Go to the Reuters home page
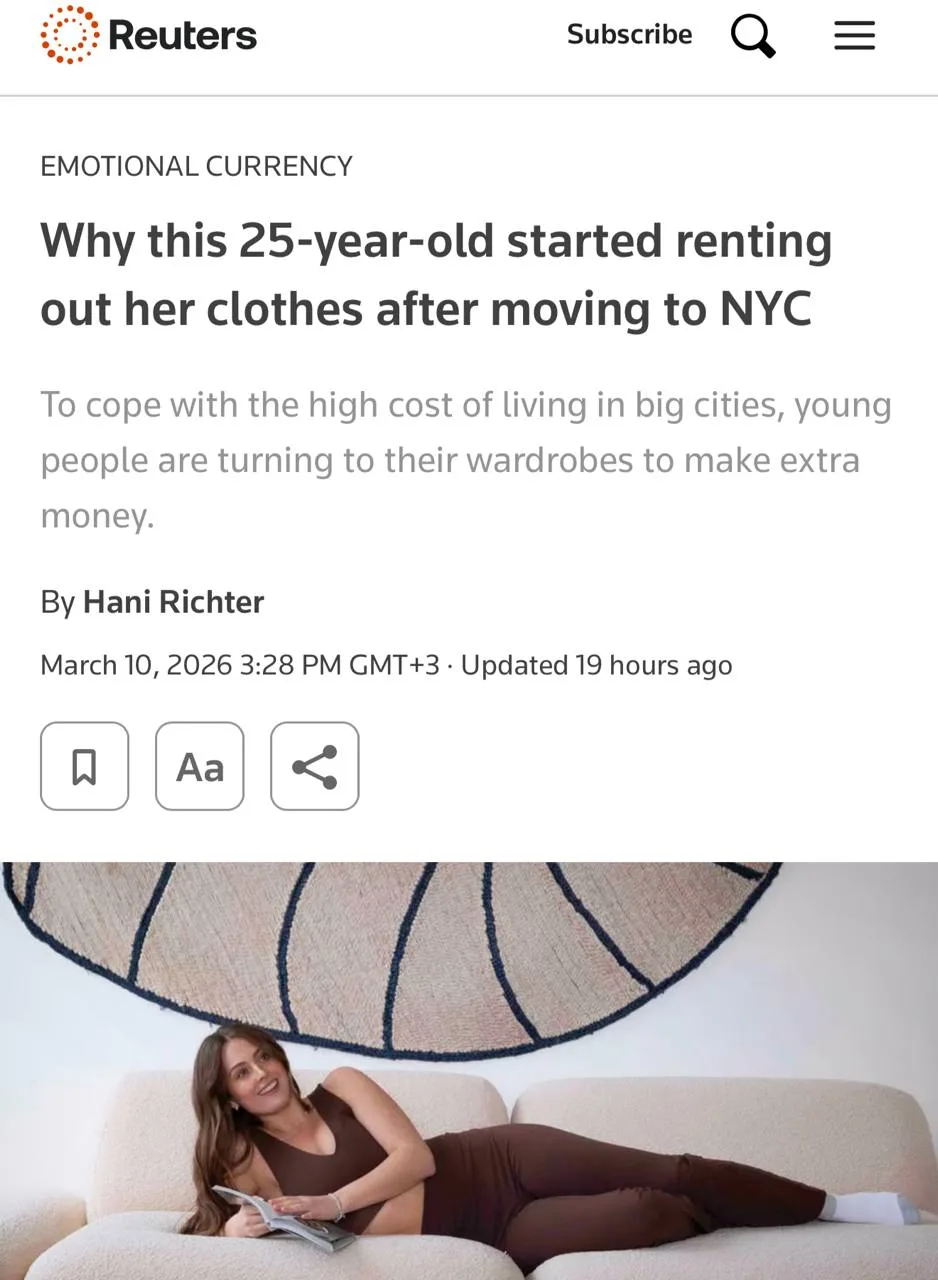 149,35
